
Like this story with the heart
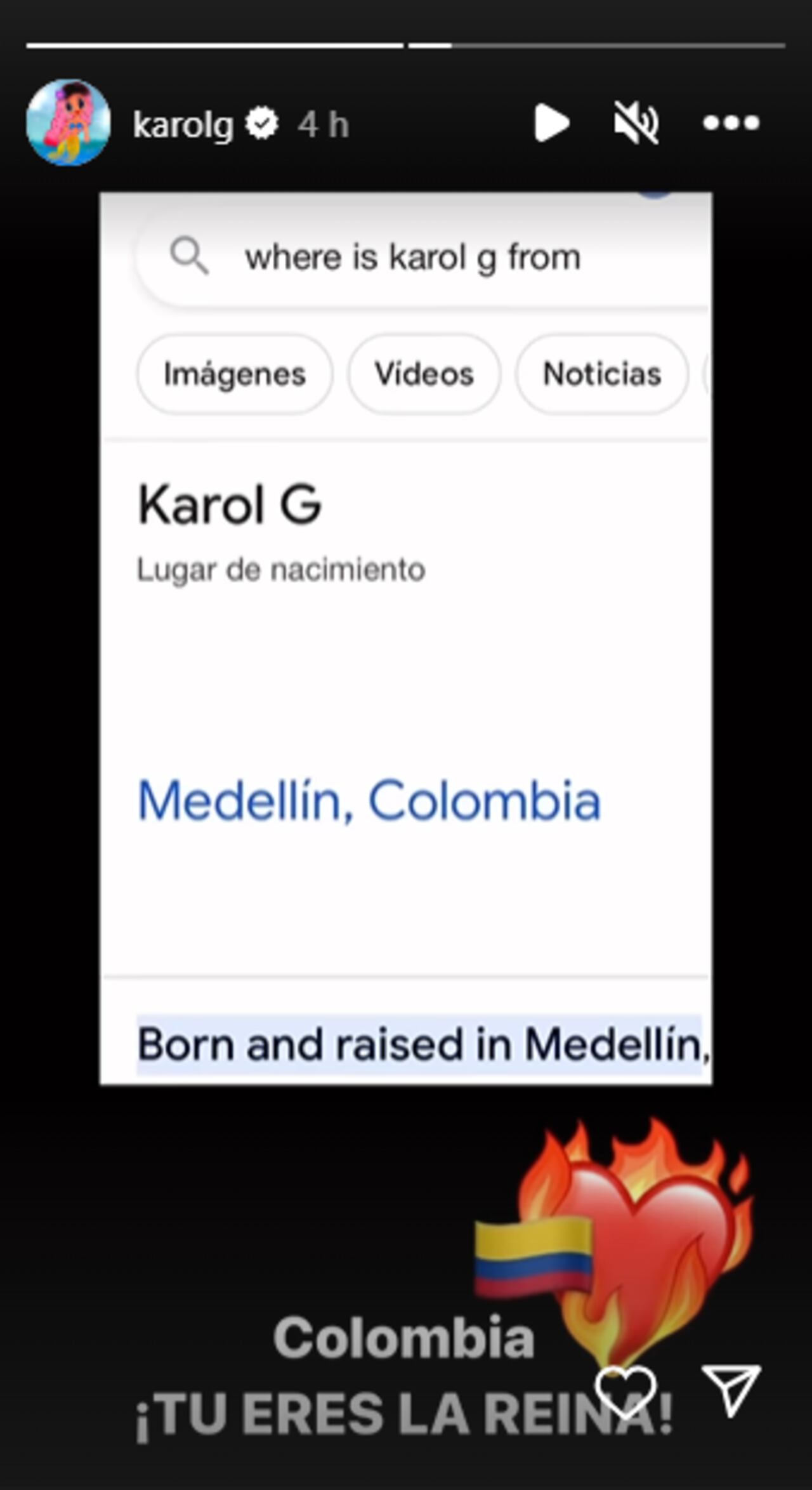(625, 1392)
